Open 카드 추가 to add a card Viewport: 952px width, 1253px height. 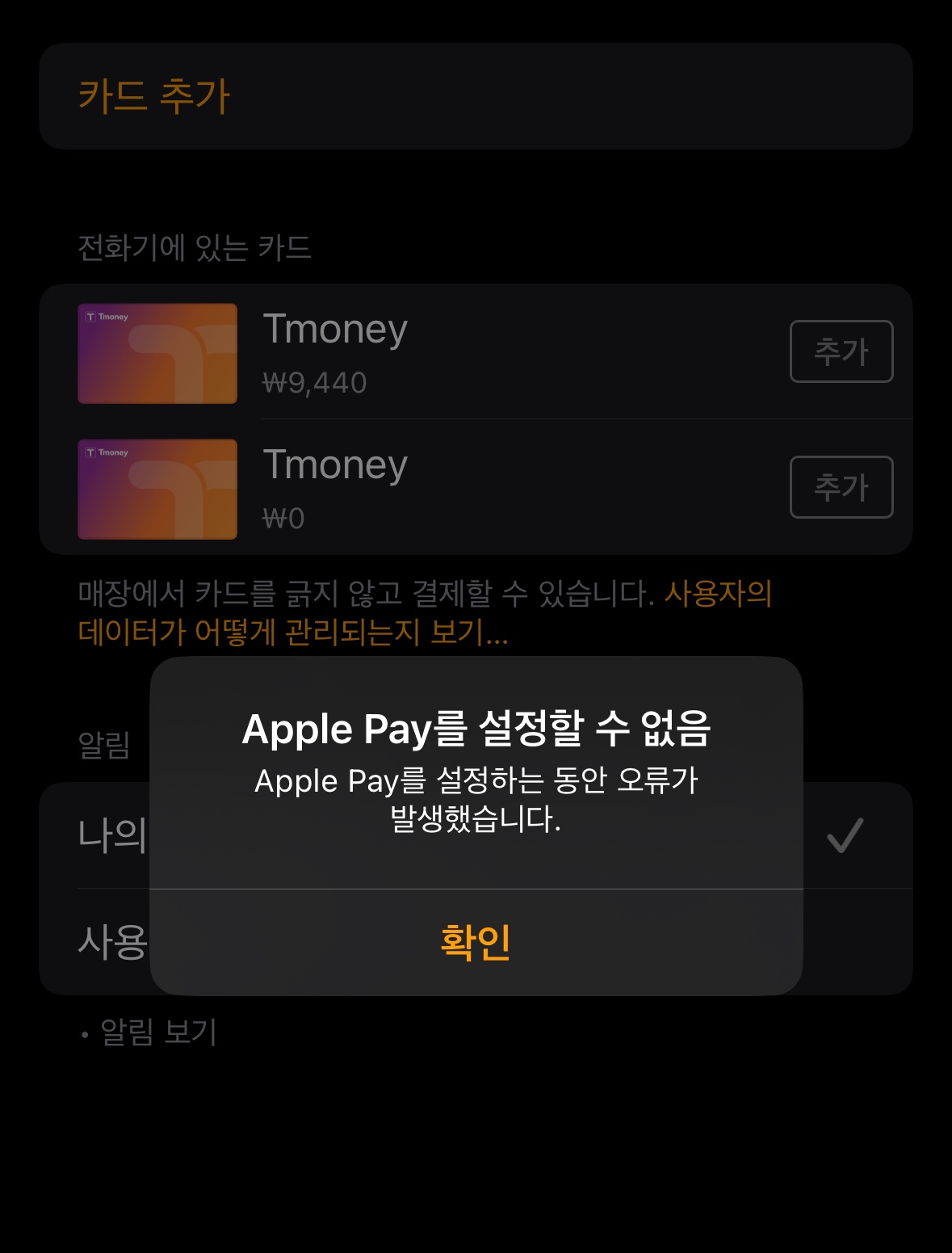pos(153,96)
